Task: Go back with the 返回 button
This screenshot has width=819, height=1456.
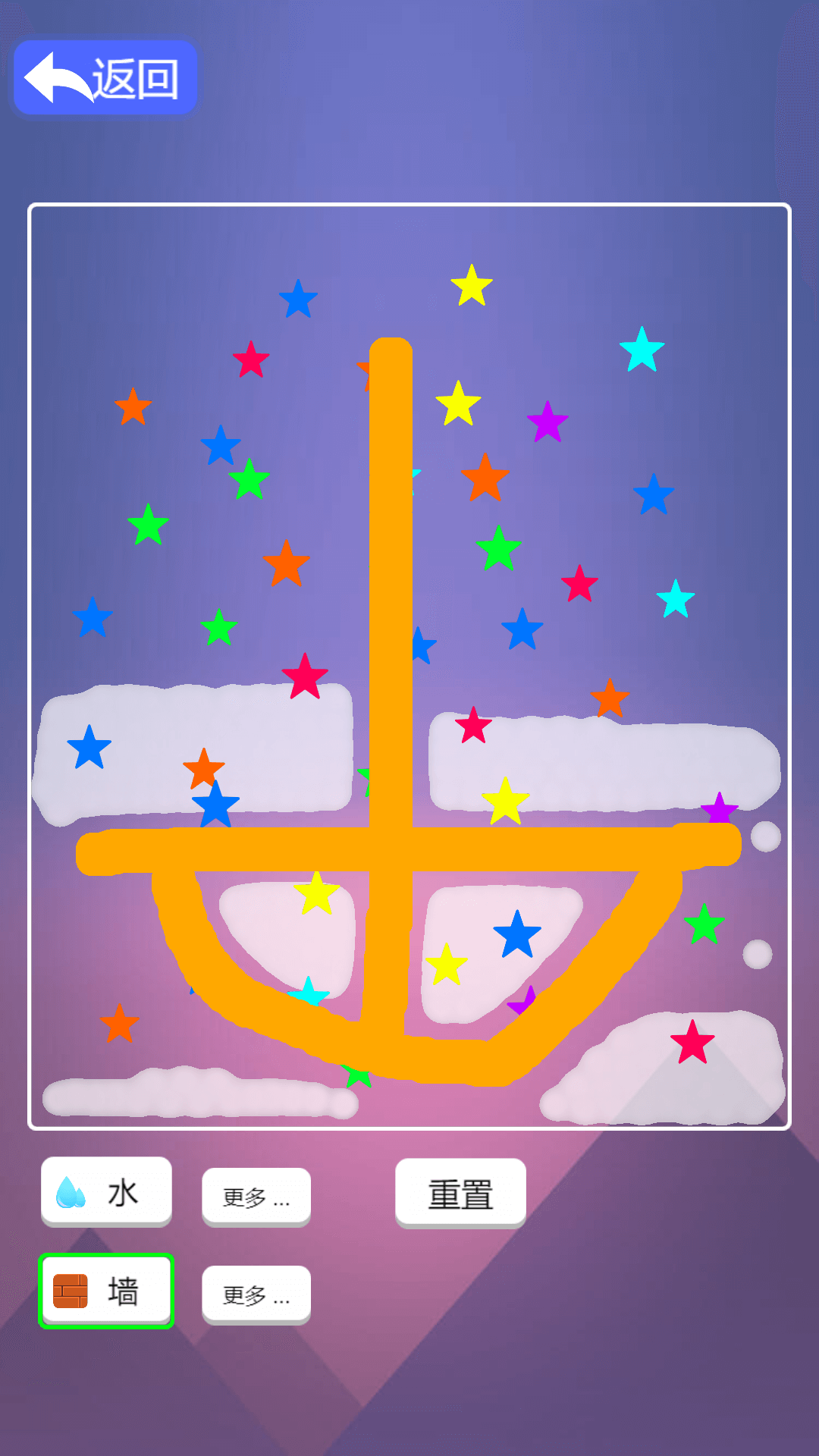Action: pos(105,78)
